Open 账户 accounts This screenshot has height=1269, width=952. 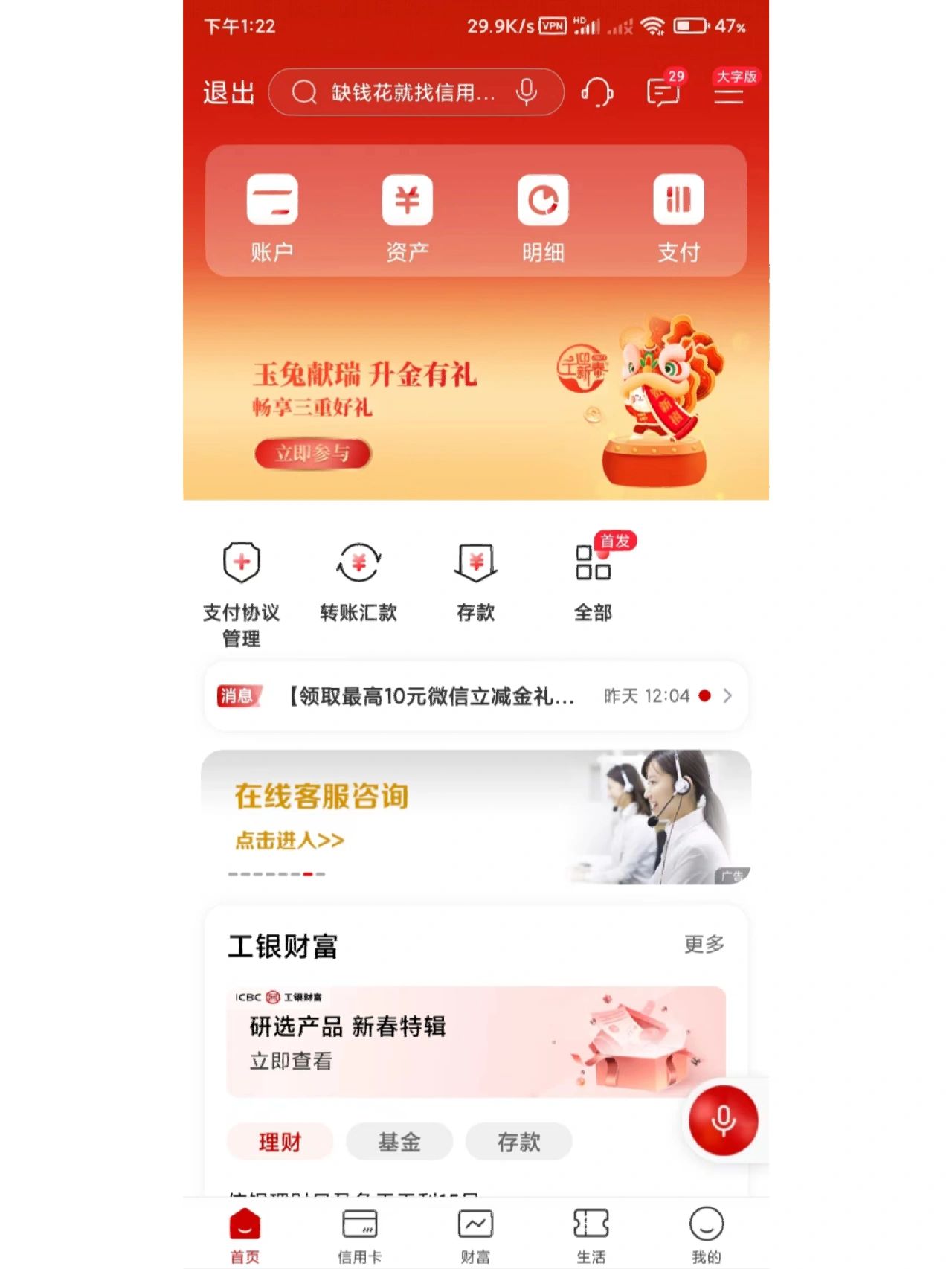[272, 216]
